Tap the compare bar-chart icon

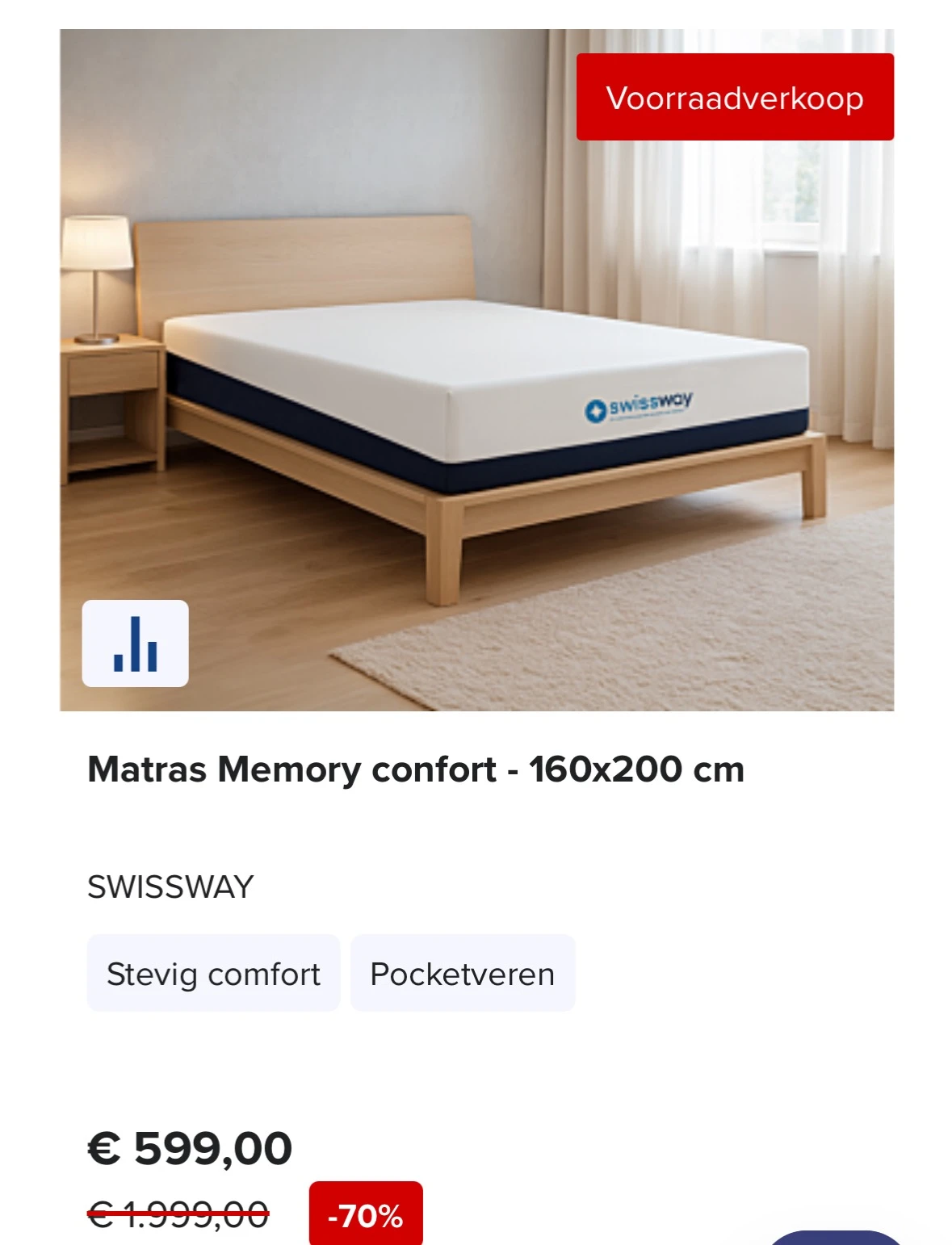(135, 643)
